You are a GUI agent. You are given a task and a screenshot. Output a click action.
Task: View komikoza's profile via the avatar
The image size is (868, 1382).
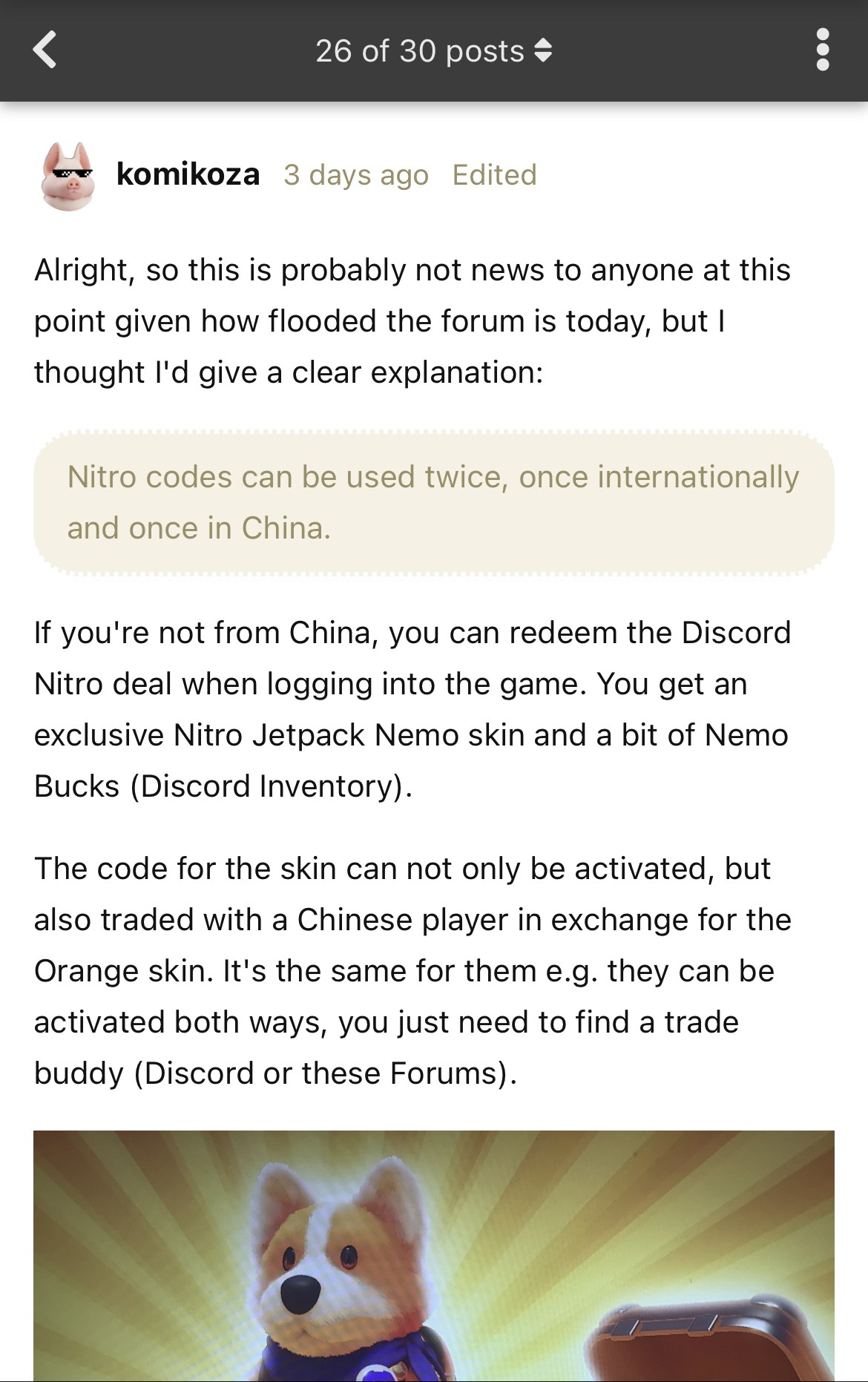point(68,176)
